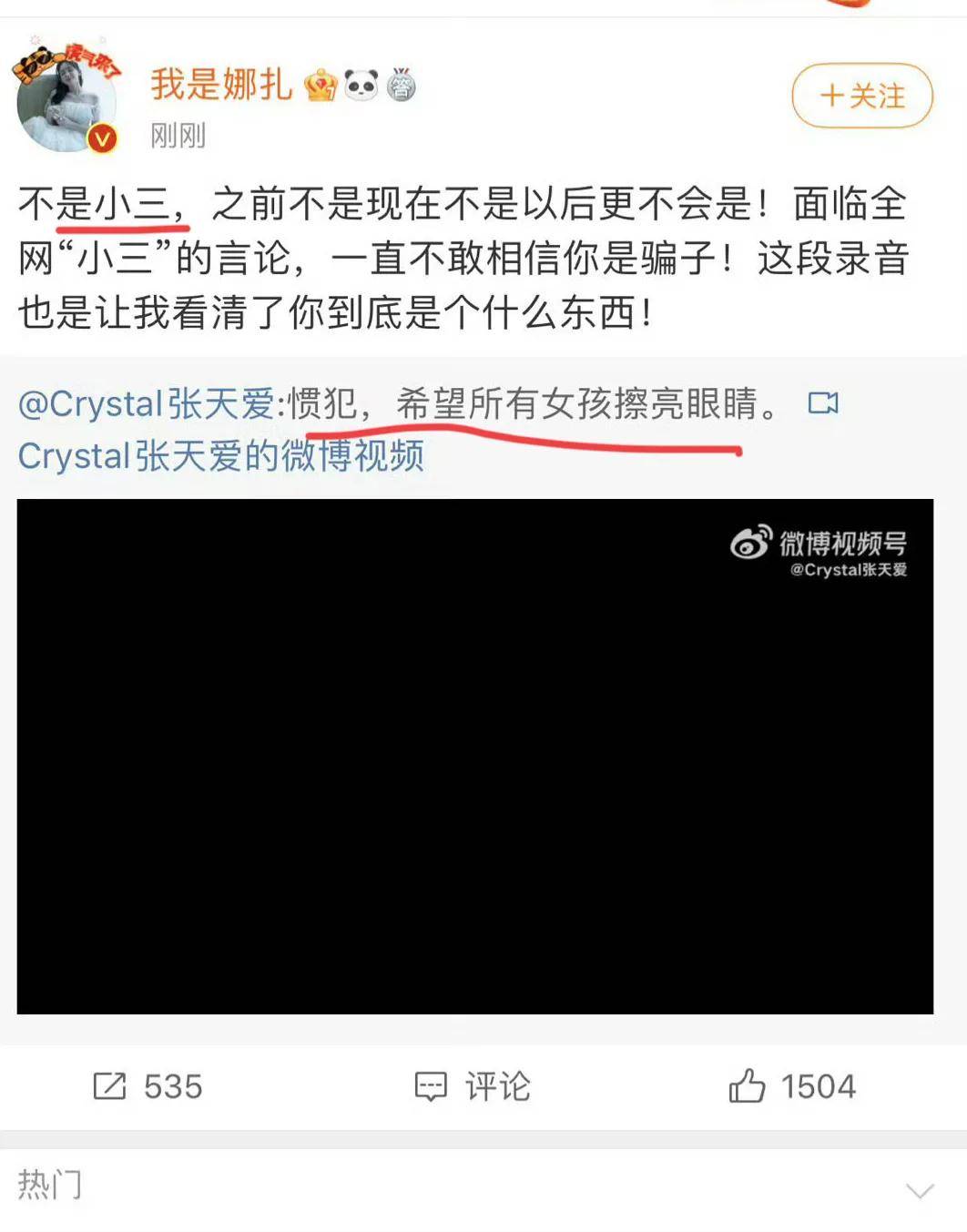The height and width of the screenshot is (1232, 967).
Task: Open the 评论 comment button
Action: click(473, 1085)
